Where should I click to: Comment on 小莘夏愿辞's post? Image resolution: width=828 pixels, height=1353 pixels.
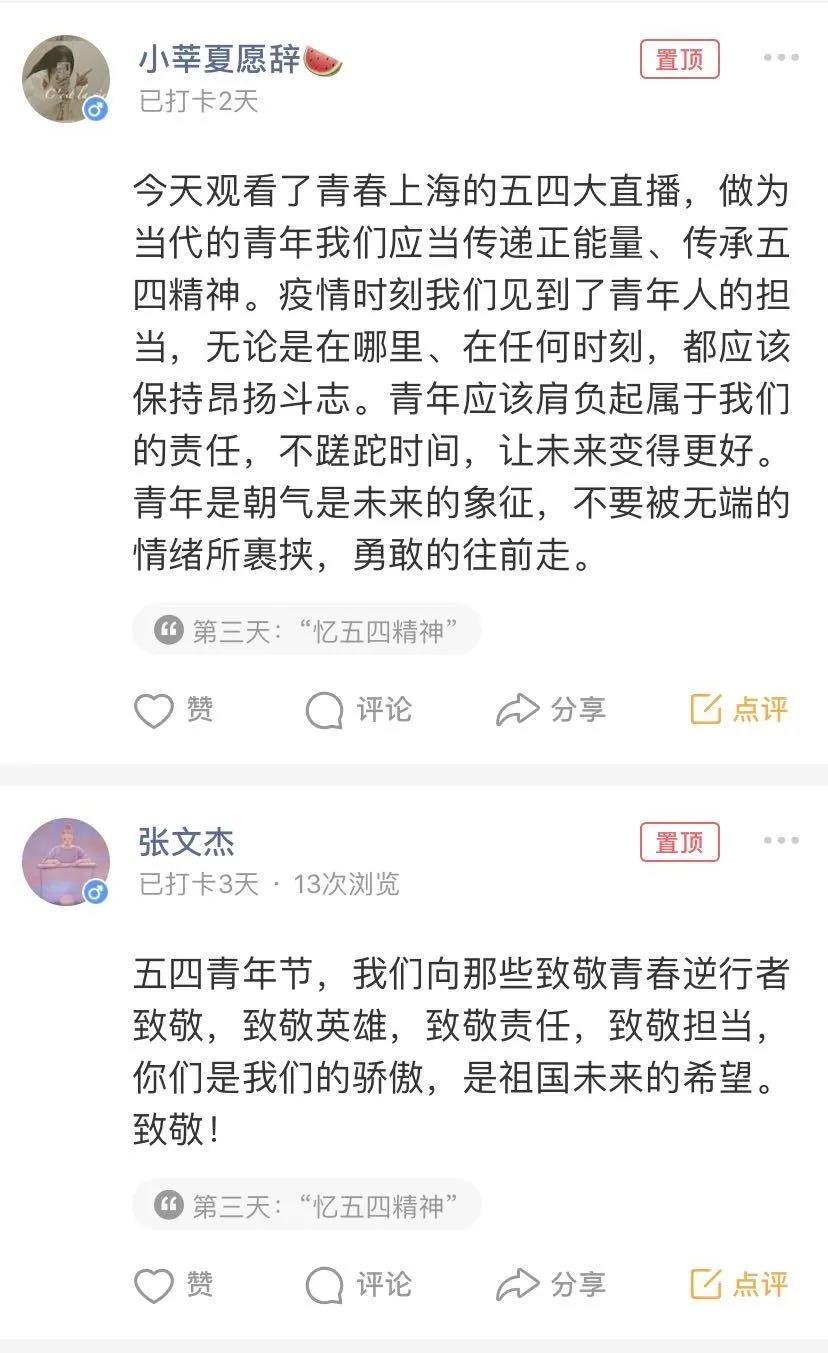(358, 710)
